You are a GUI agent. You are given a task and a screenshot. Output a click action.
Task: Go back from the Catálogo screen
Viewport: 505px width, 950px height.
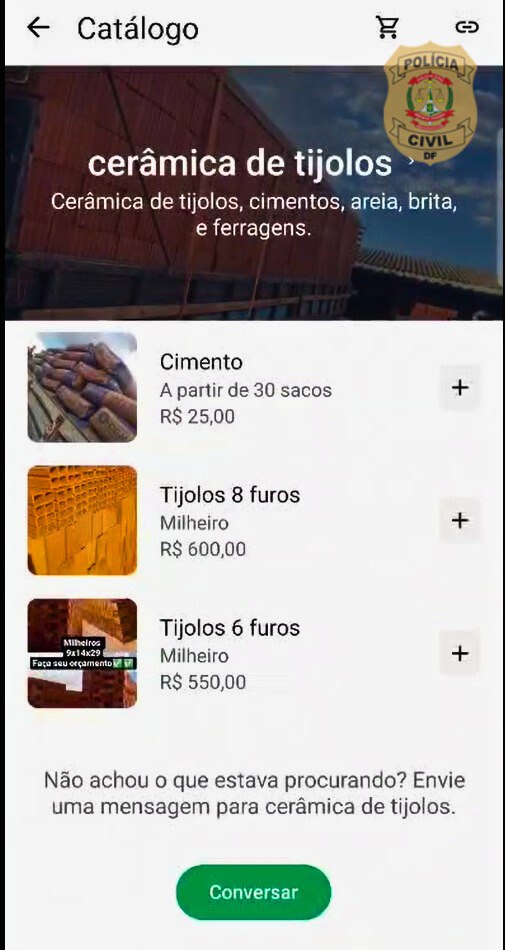pos(38,27)
